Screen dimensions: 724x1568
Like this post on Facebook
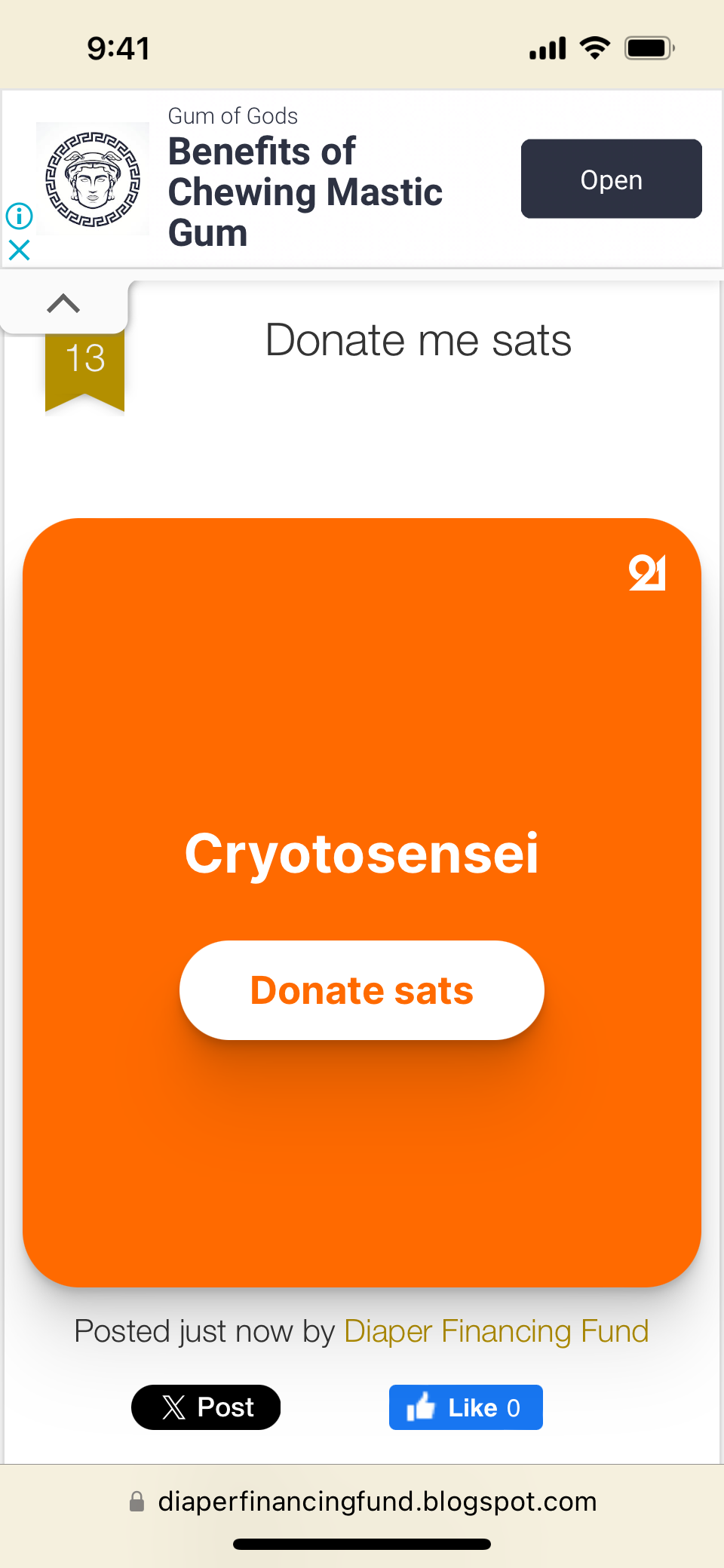tap(465, 1407)
